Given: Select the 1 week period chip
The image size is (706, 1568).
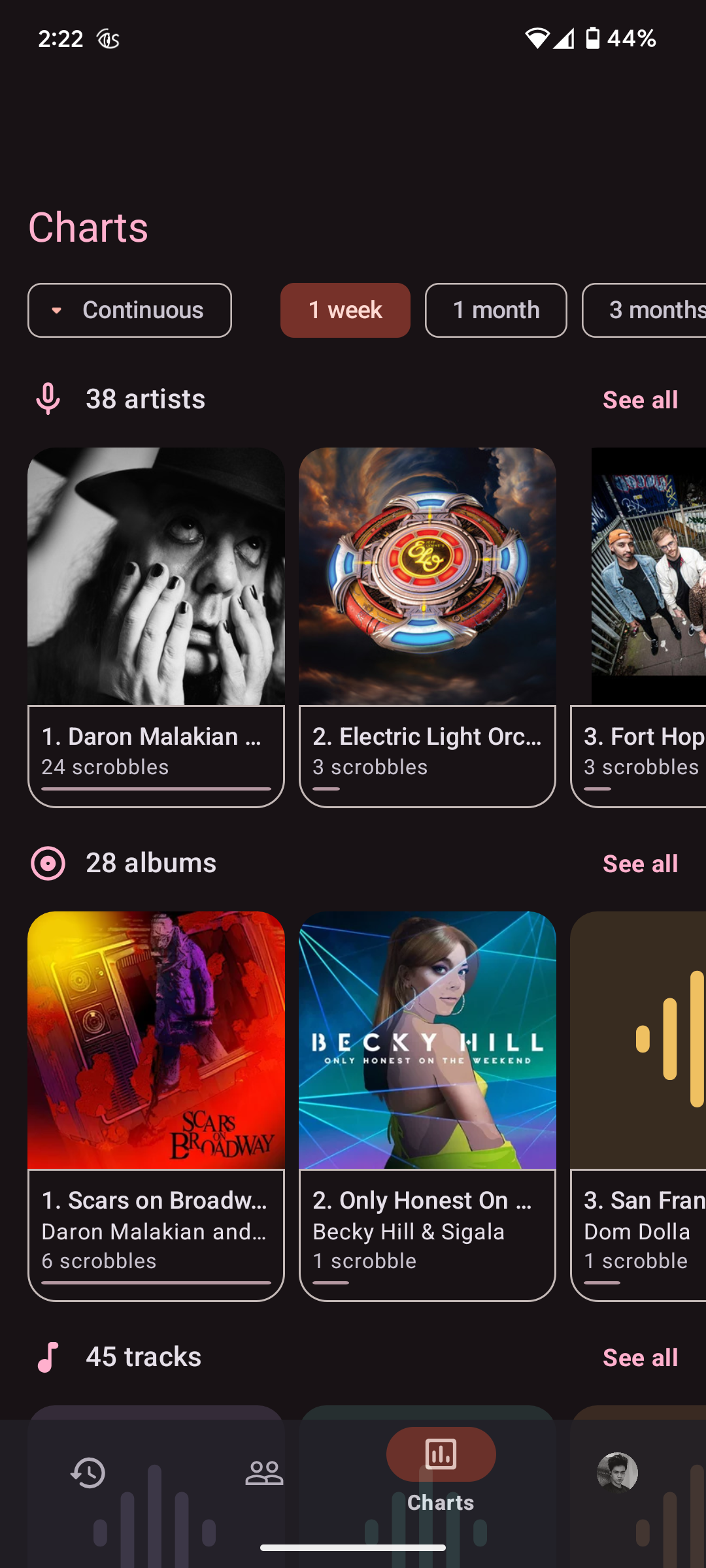Looking at the screenshot, I should (345, 310).
